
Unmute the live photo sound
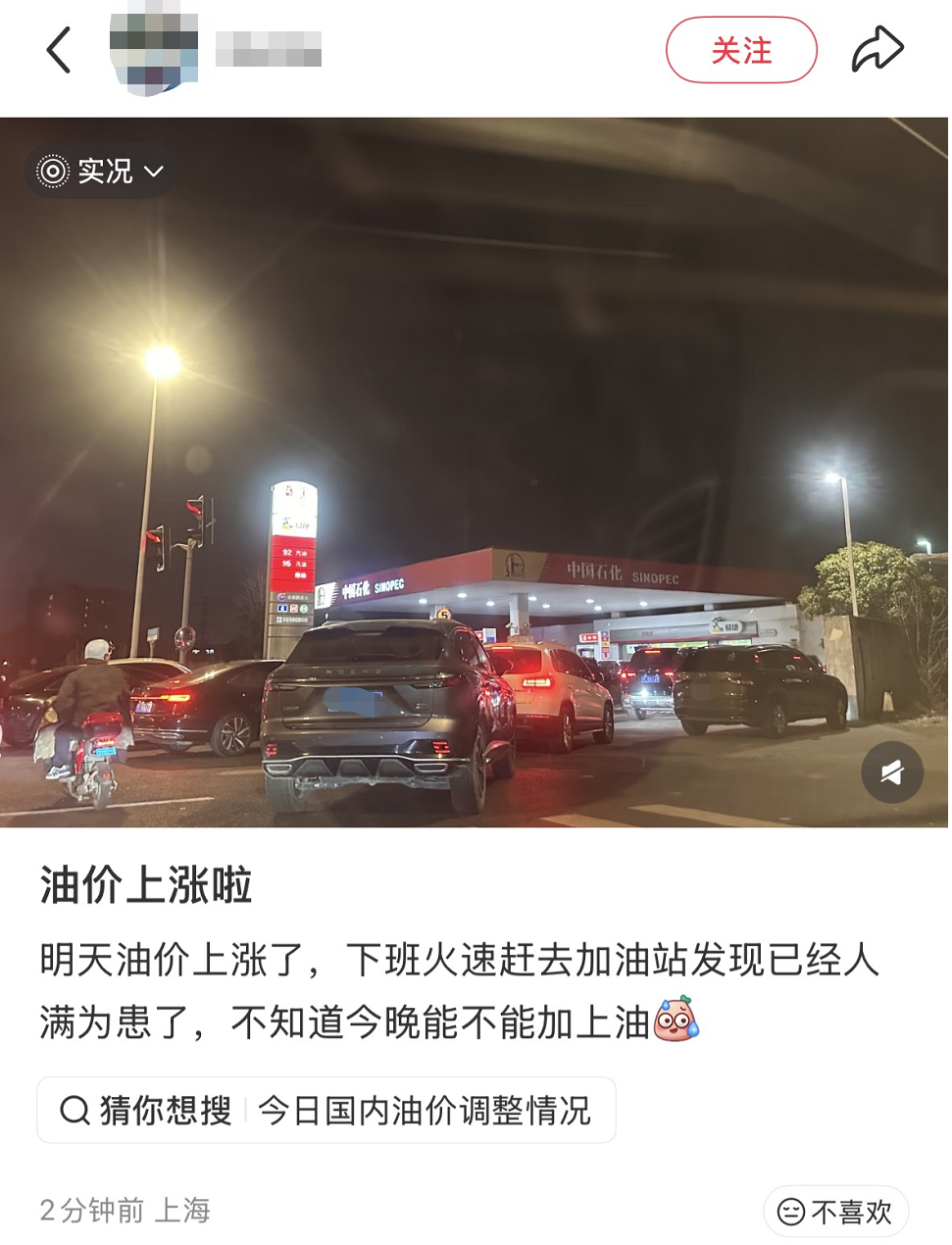pos(891,772)
